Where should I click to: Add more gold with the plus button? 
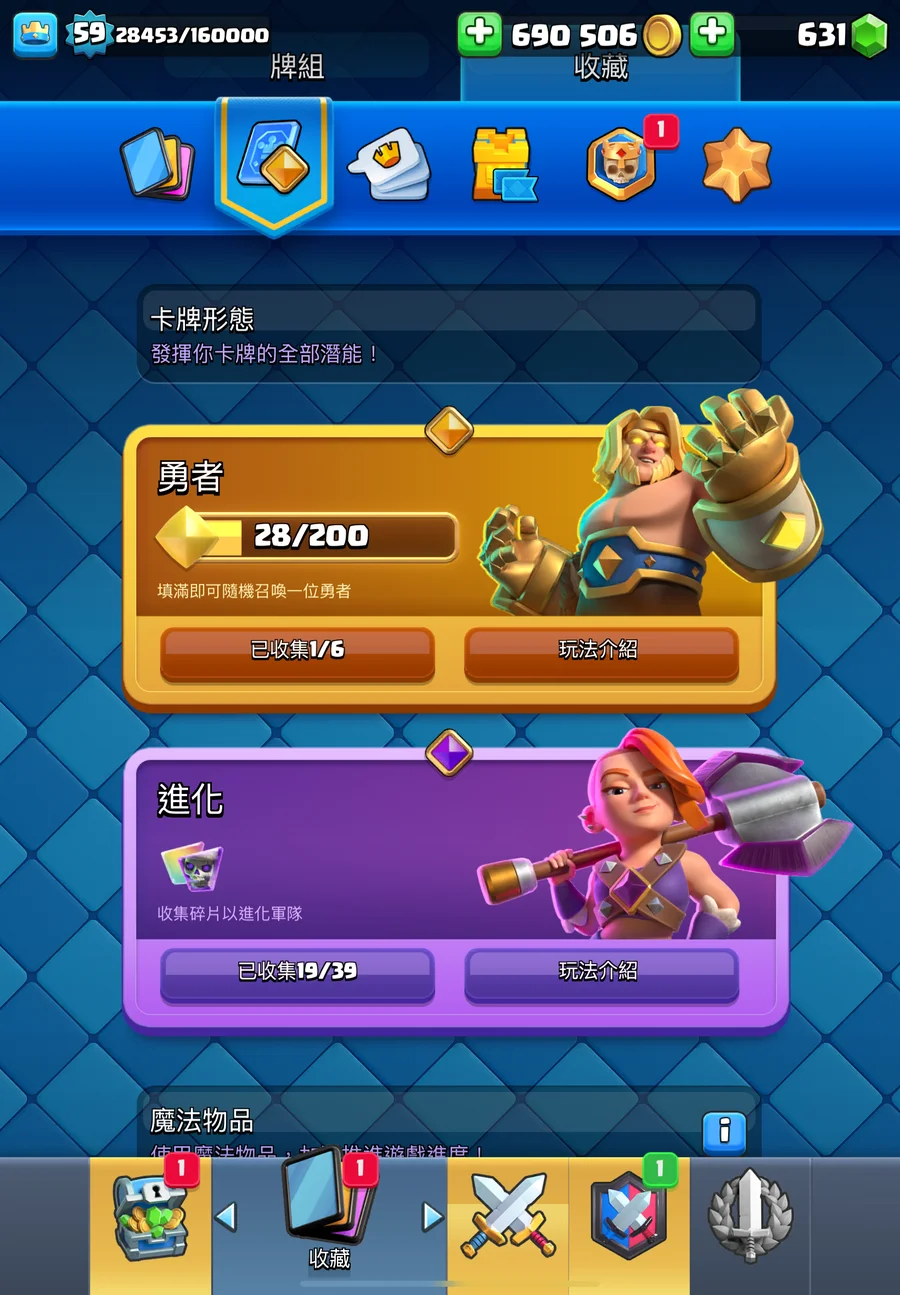pos(479,34)
